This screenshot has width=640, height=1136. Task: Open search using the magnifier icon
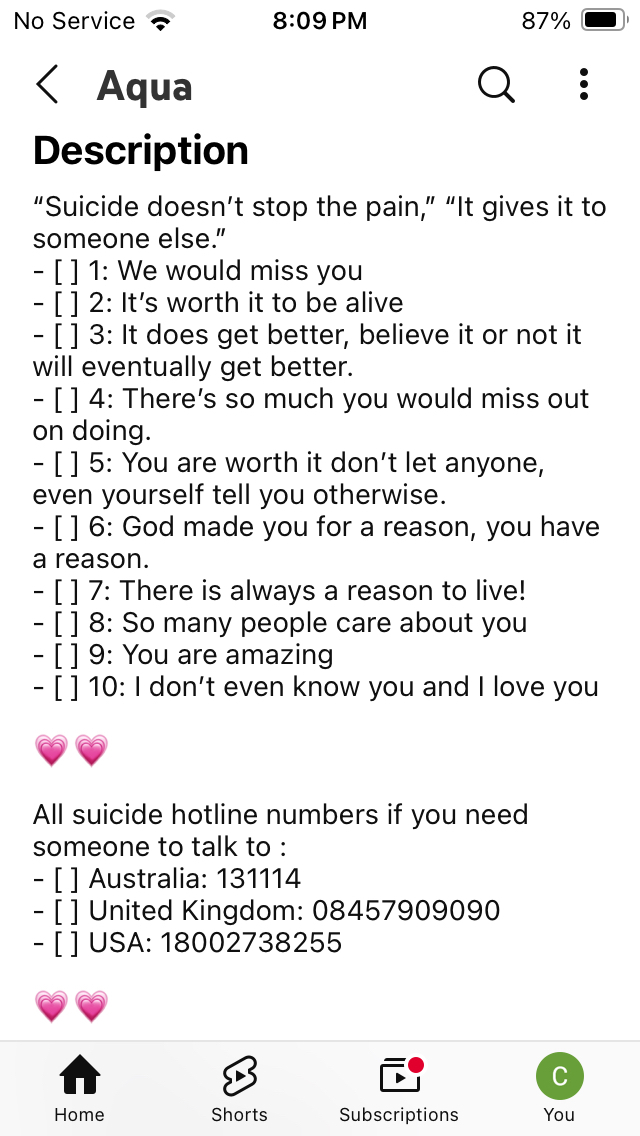496,85
